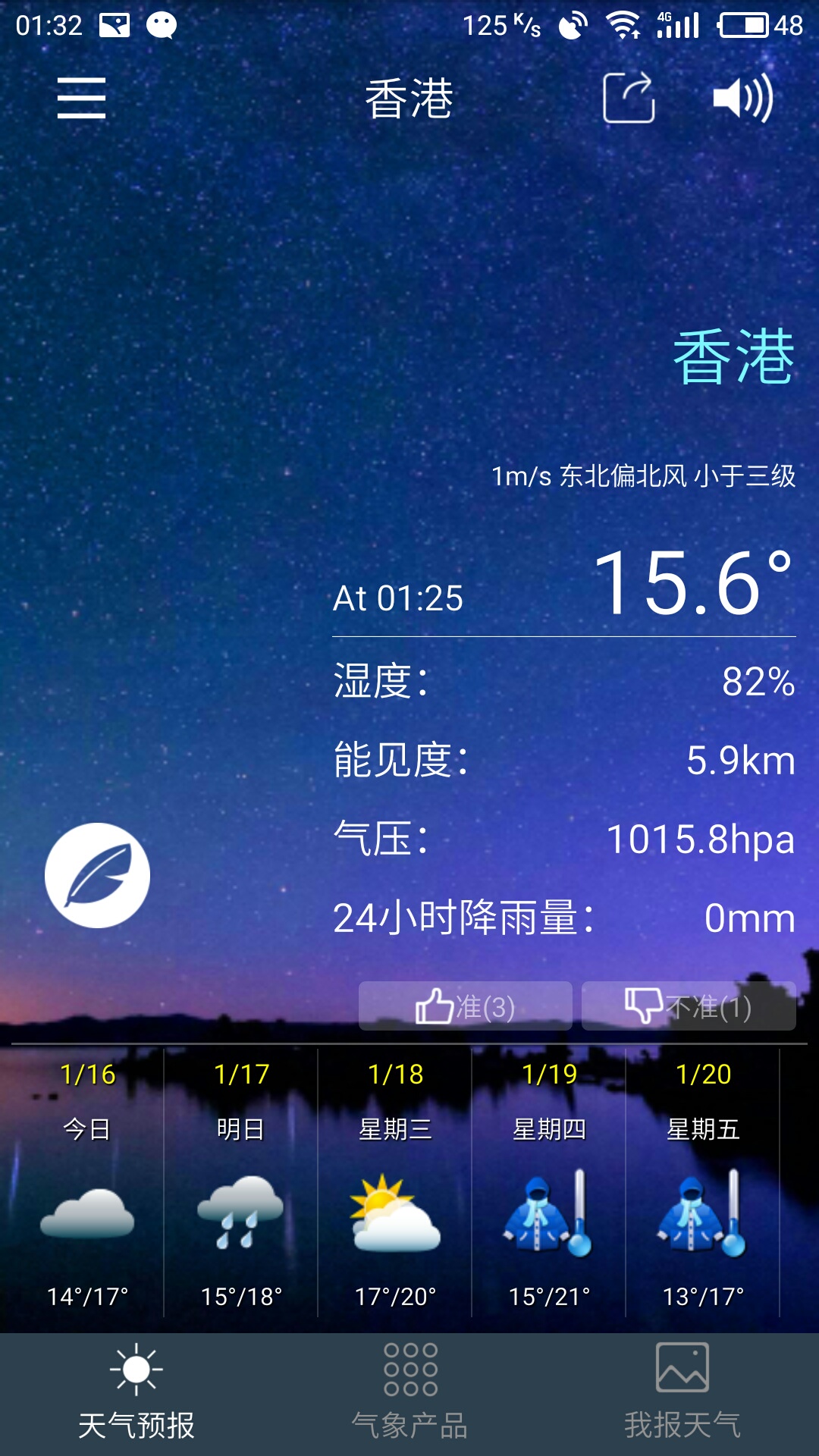Share the Hong Kong weather
This screenshot has width=819, height=1456.
[x=628, y=98]
